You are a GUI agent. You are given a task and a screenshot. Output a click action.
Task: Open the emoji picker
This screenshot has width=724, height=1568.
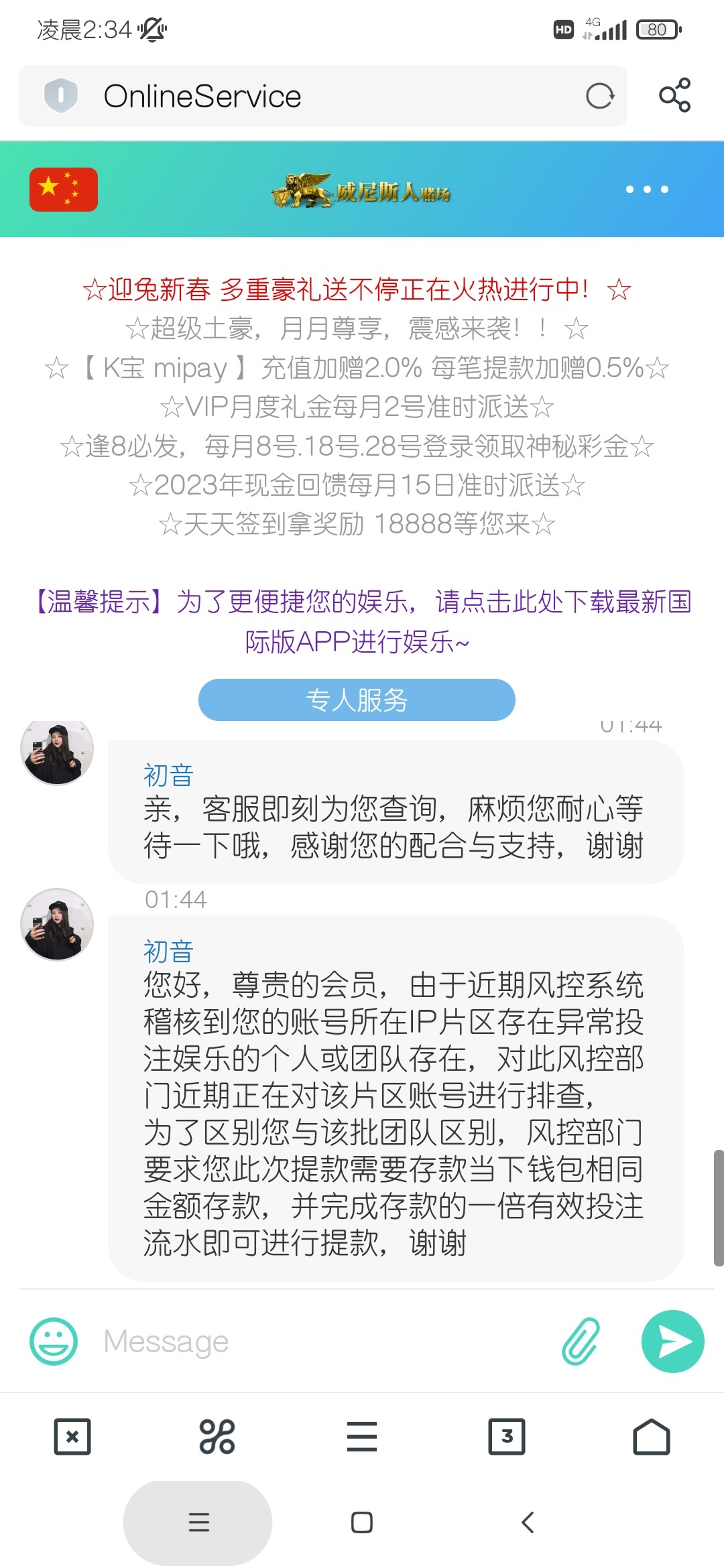(54, 1341)
